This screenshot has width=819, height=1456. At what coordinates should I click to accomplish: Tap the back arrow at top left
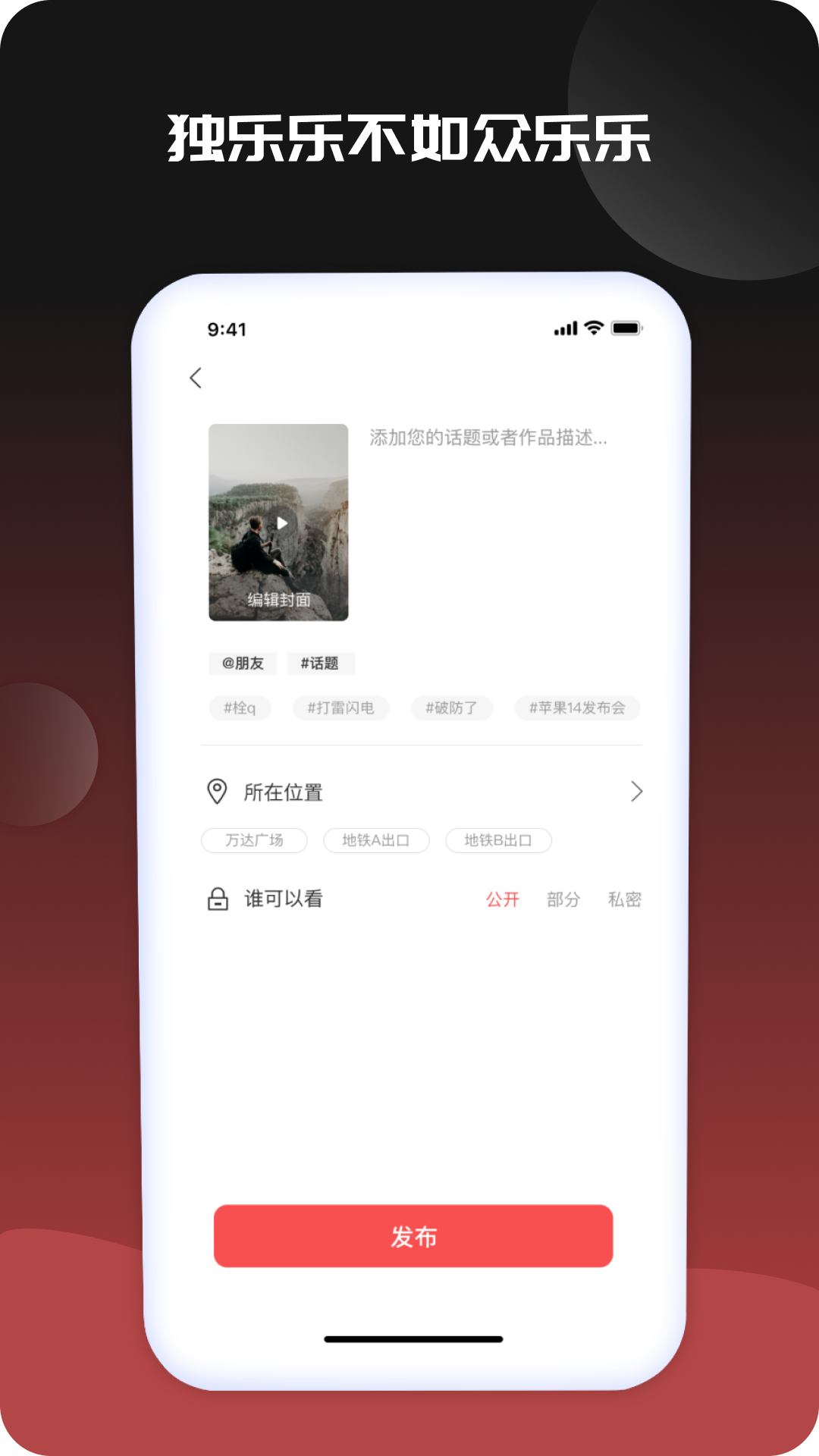coord(196,378)
